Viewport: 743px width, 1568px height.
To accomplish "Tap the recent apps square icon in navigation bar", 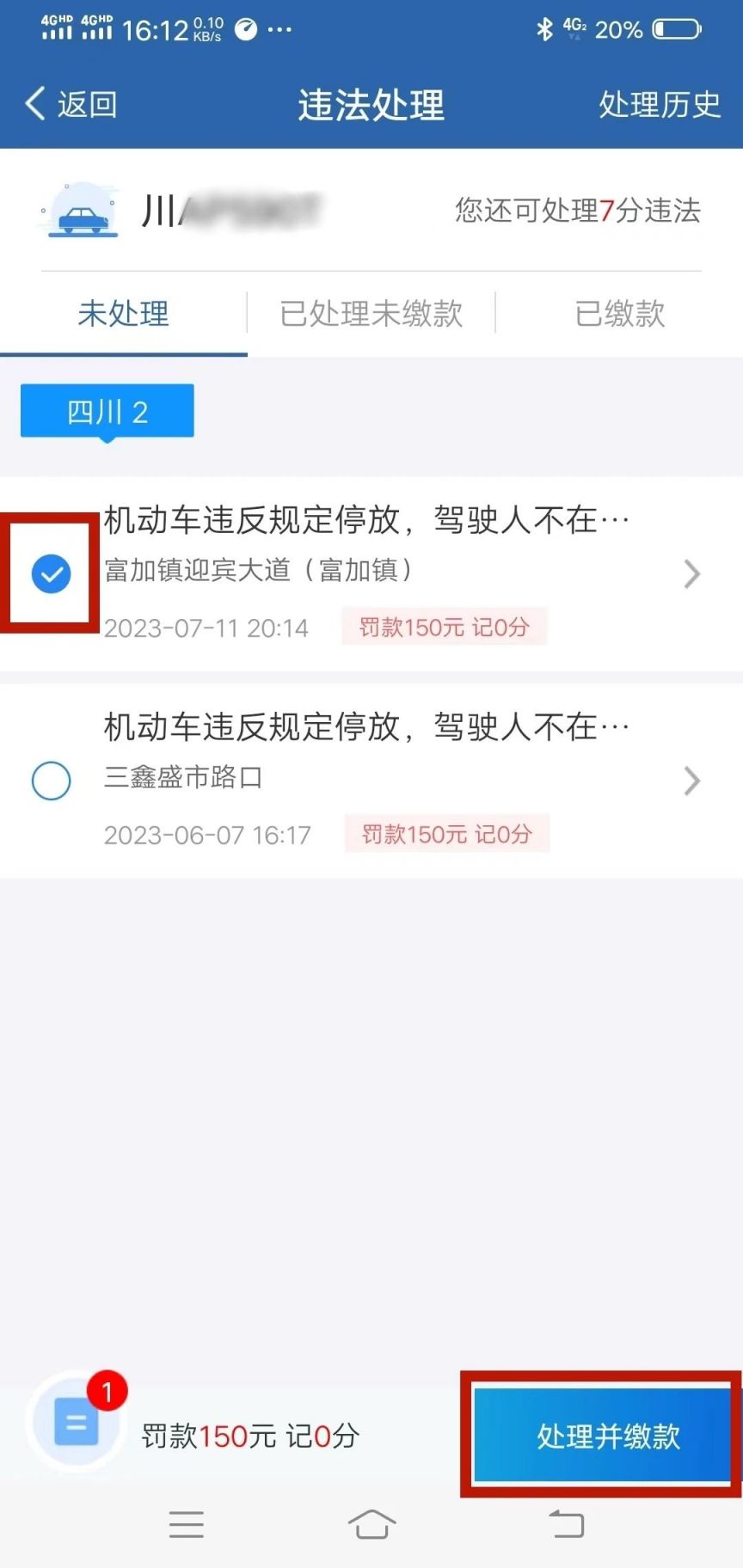I will [x=187, y=1524].
